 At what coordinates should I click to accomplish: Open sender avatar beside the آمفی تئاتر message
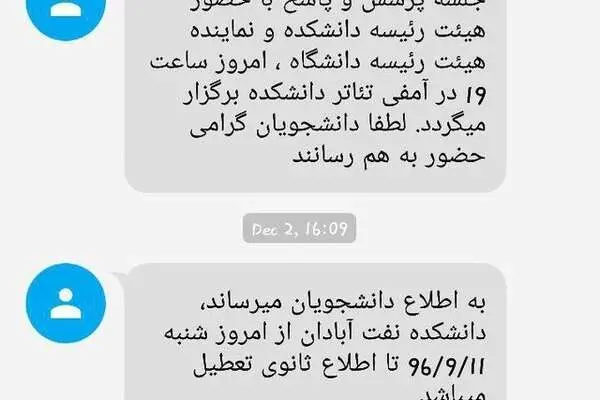tap(66, 13)
